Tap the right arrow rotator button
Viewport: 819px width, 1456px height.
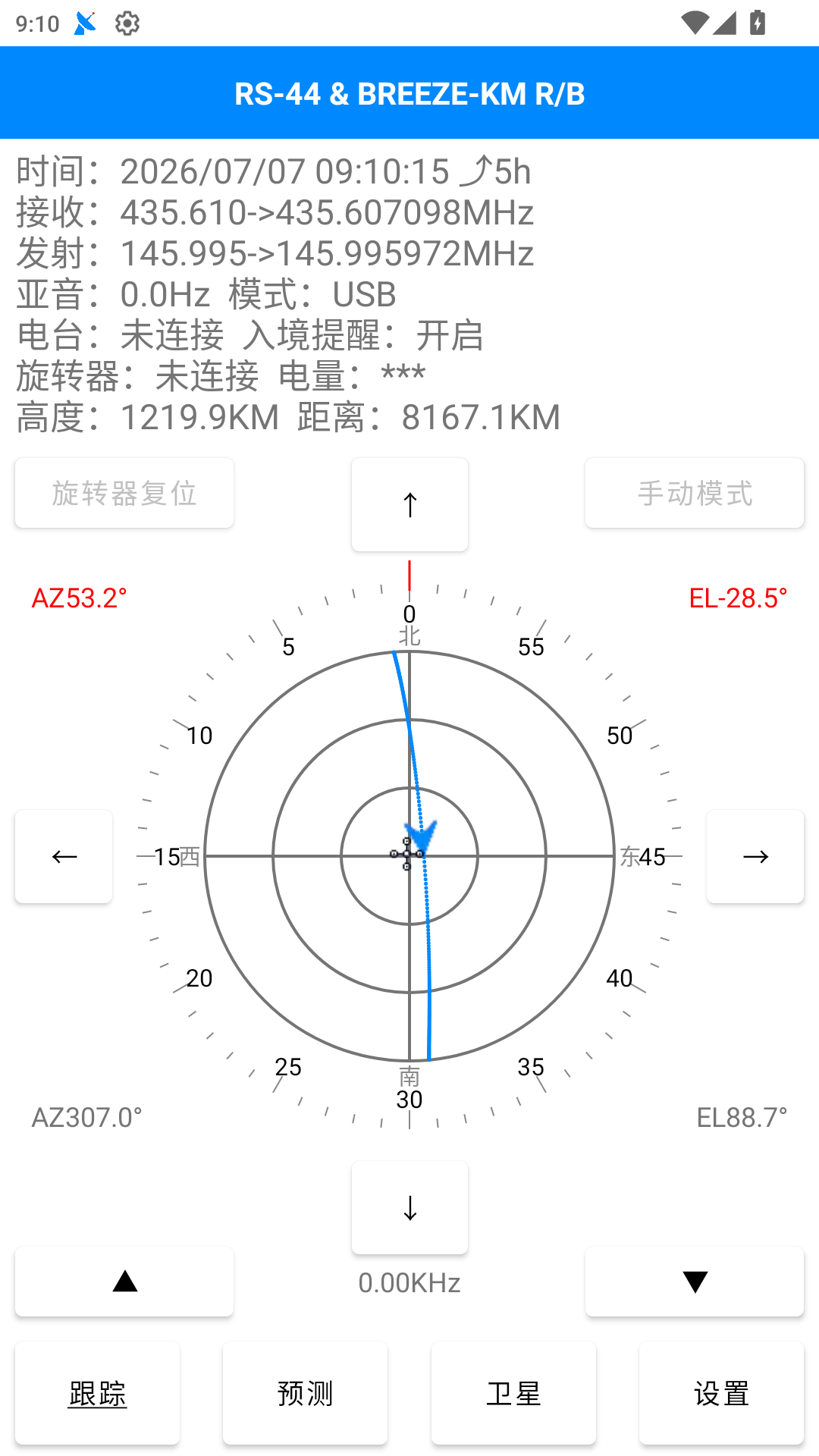pyautogui.click(x=755, y=856)
